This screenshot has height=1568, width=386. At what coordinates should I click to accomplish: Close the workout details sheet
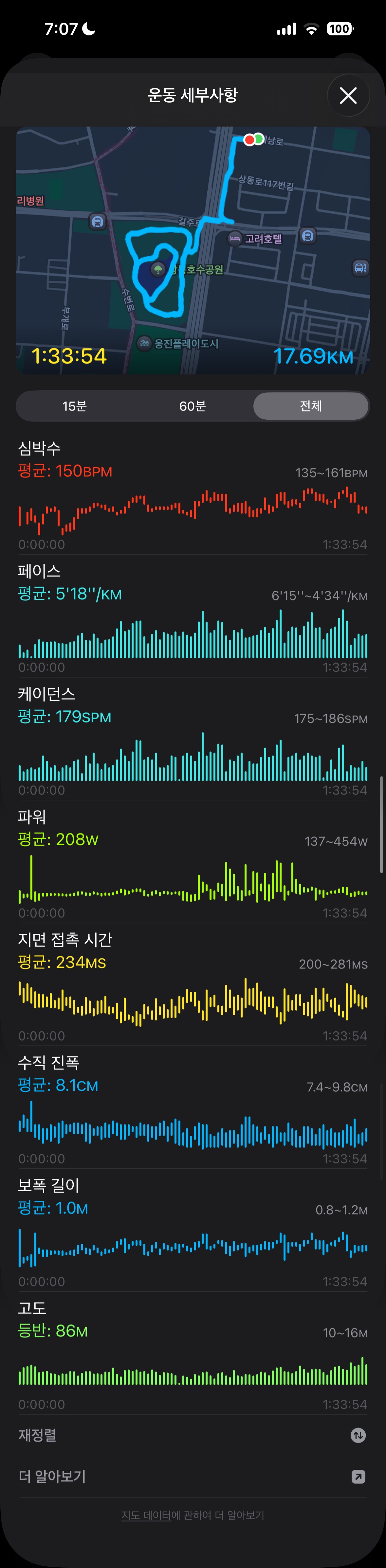pyautogui.click(x=348, y=96)
